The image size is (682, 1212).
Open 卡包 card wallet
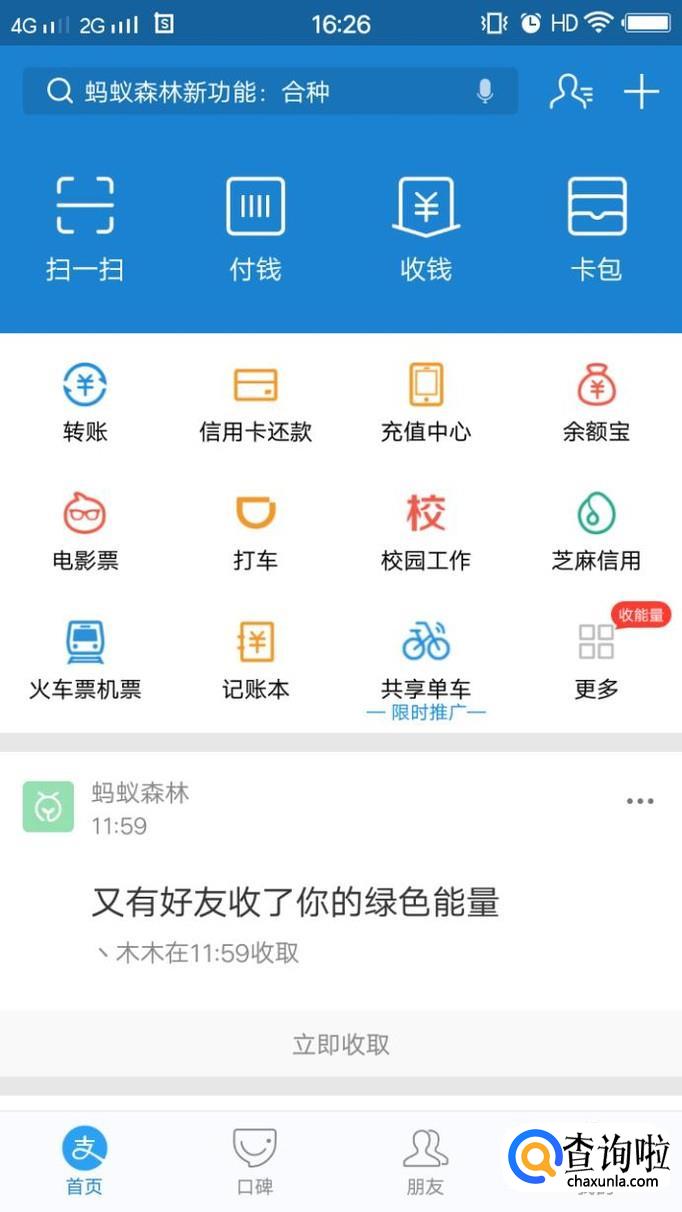597,228
